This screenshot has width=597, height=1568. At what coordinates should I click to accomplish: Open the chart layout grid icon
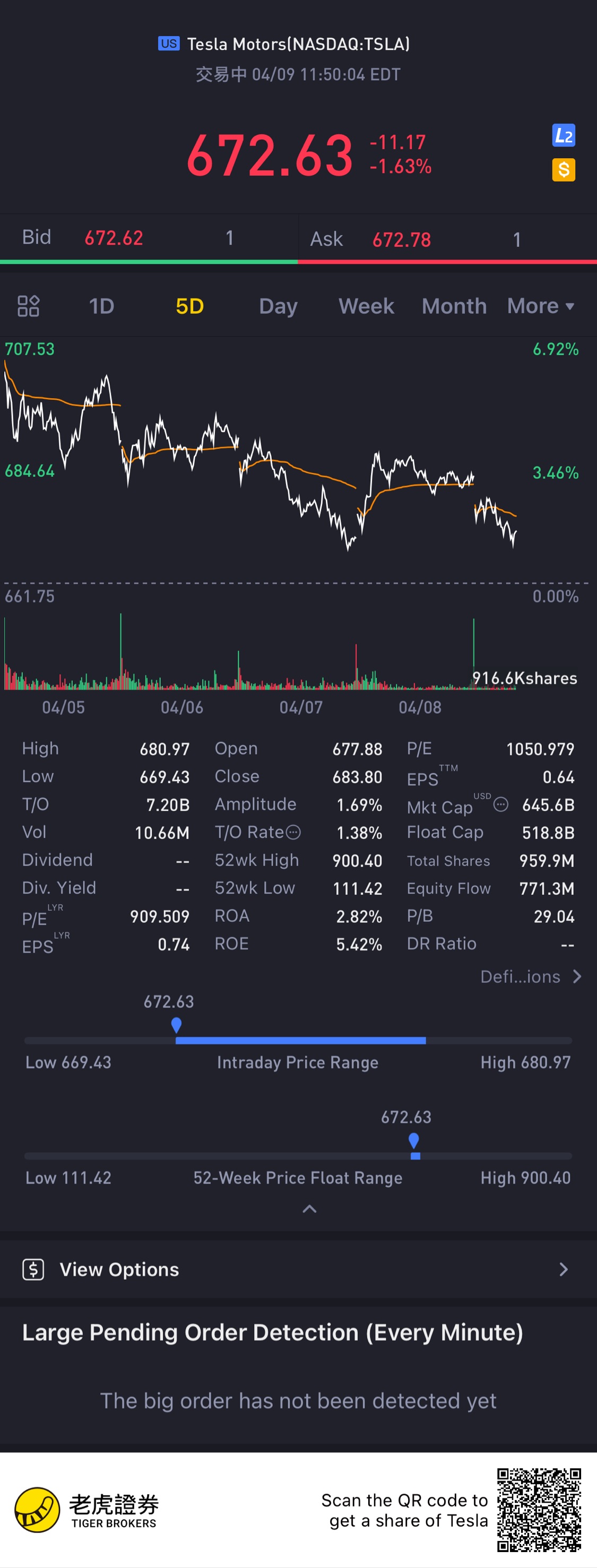[29, 305]
